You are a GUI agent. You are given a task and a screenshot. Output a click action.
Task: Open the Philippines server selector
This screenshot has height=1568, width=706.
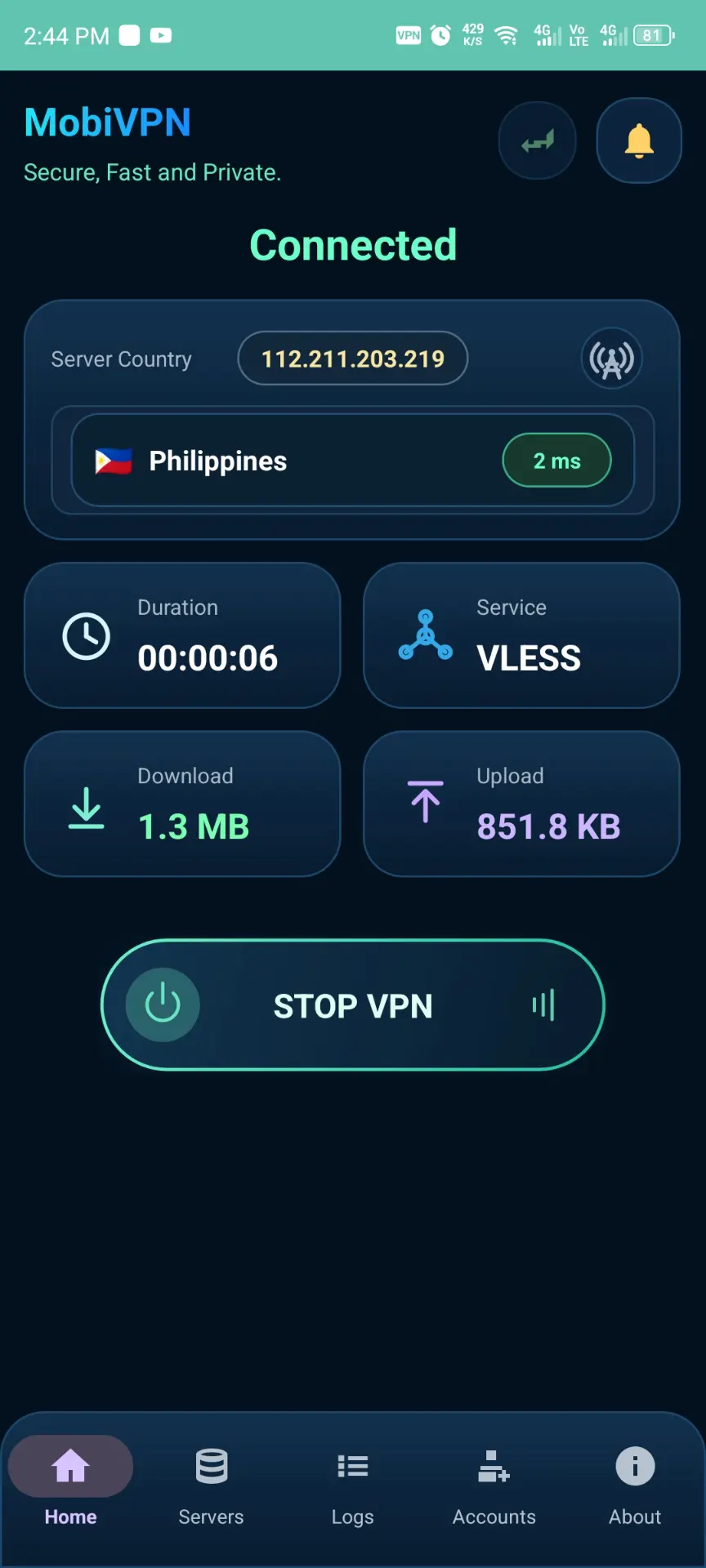click(x=353, y=461)
